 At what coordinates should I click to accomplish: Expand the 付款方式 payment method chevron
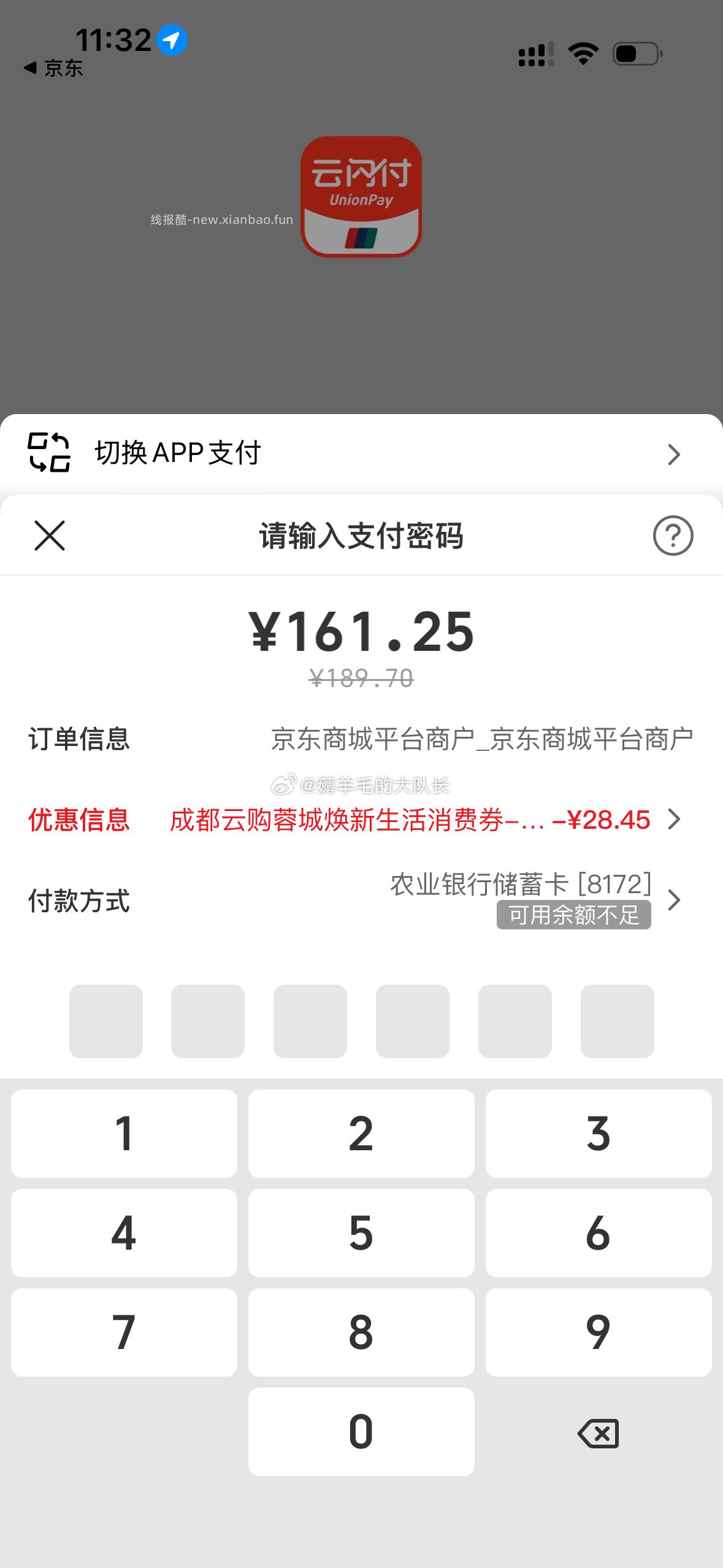click(675, 901)
